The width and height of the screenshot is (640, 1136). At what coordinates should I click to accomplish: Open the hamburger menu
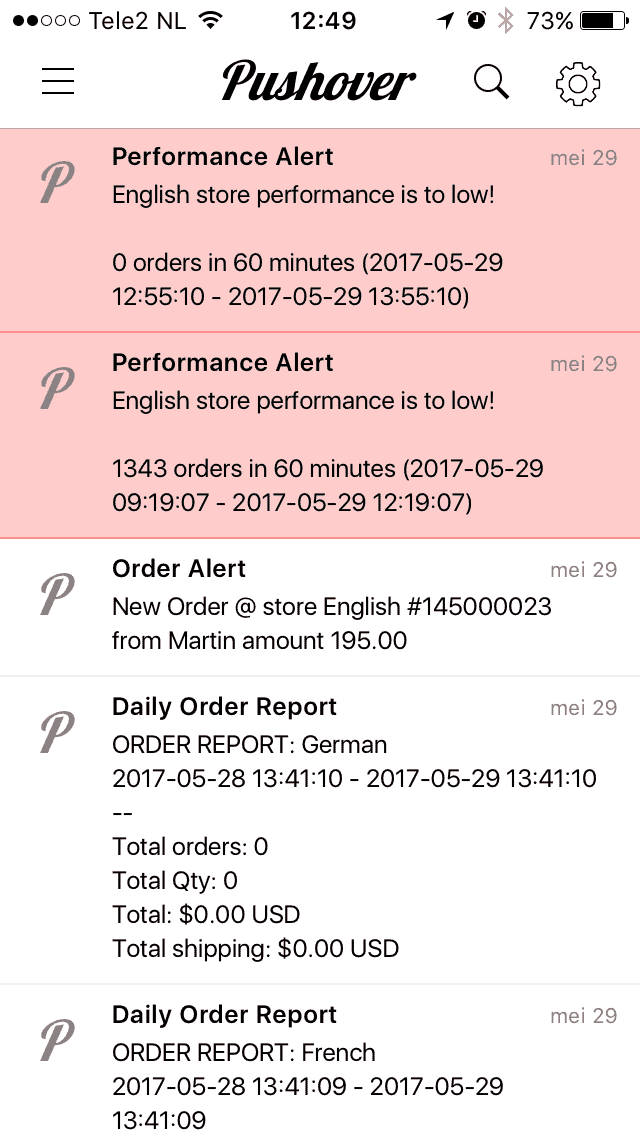point(58,81)
